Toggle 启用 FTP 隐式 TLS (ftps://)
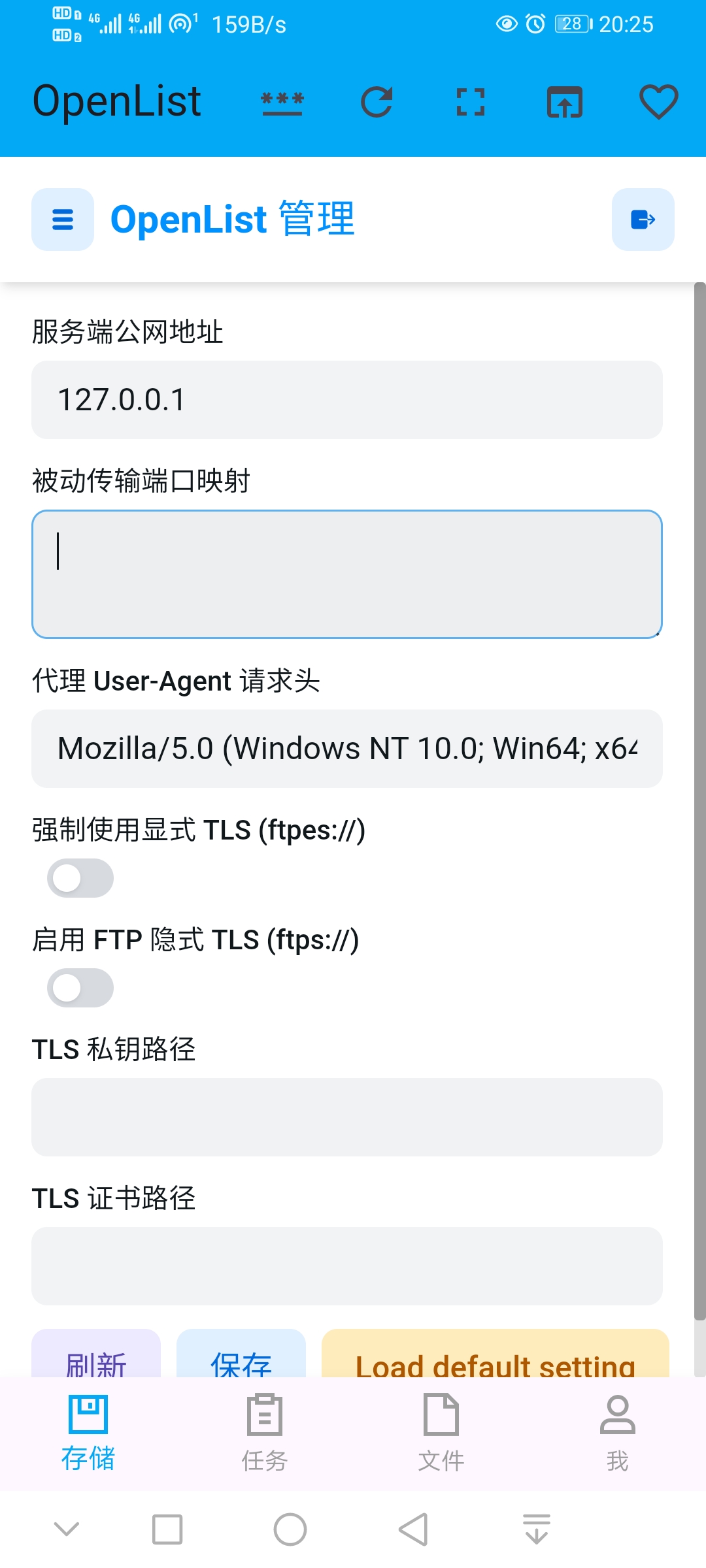706x1568 pixels. (x=80, y=988)
